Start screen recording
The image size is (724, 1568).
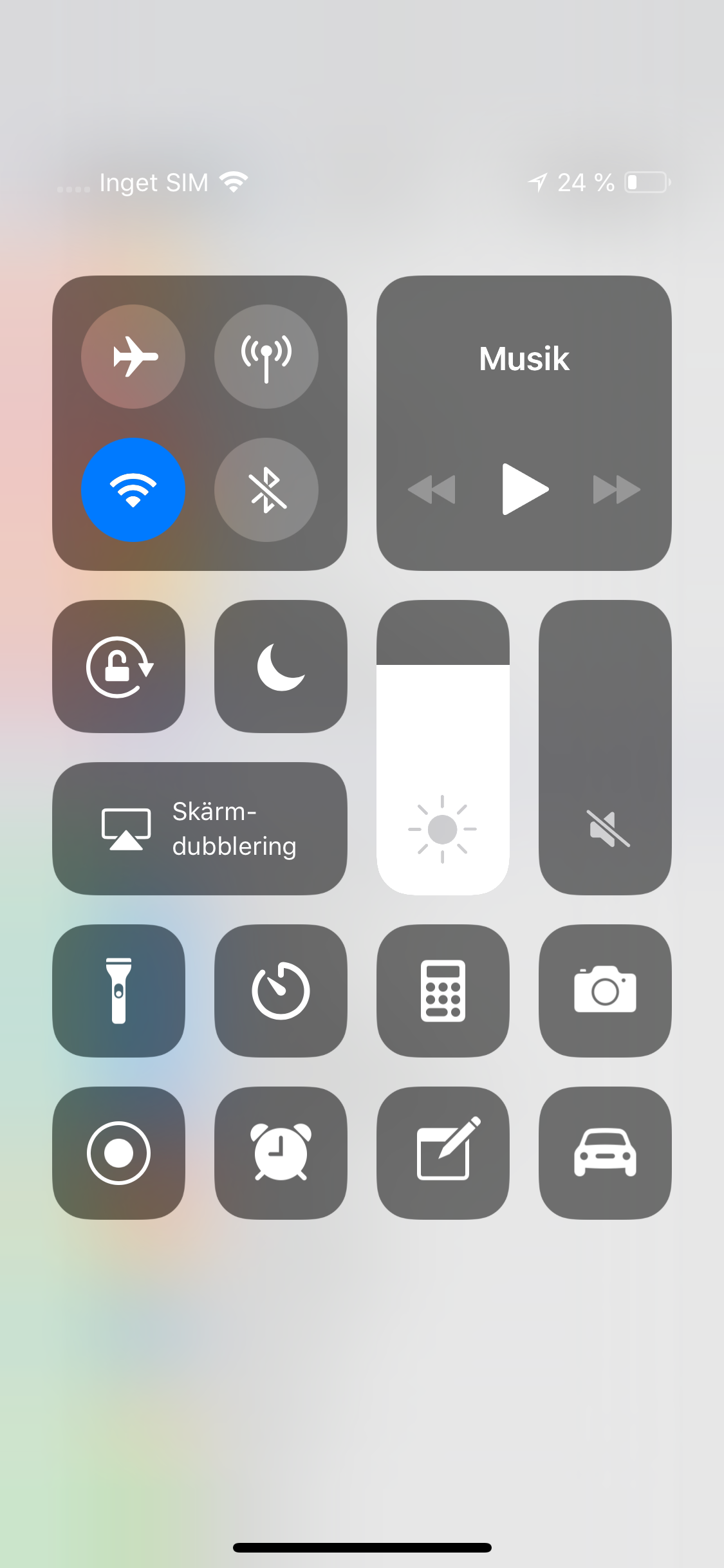coord(119,1153)
